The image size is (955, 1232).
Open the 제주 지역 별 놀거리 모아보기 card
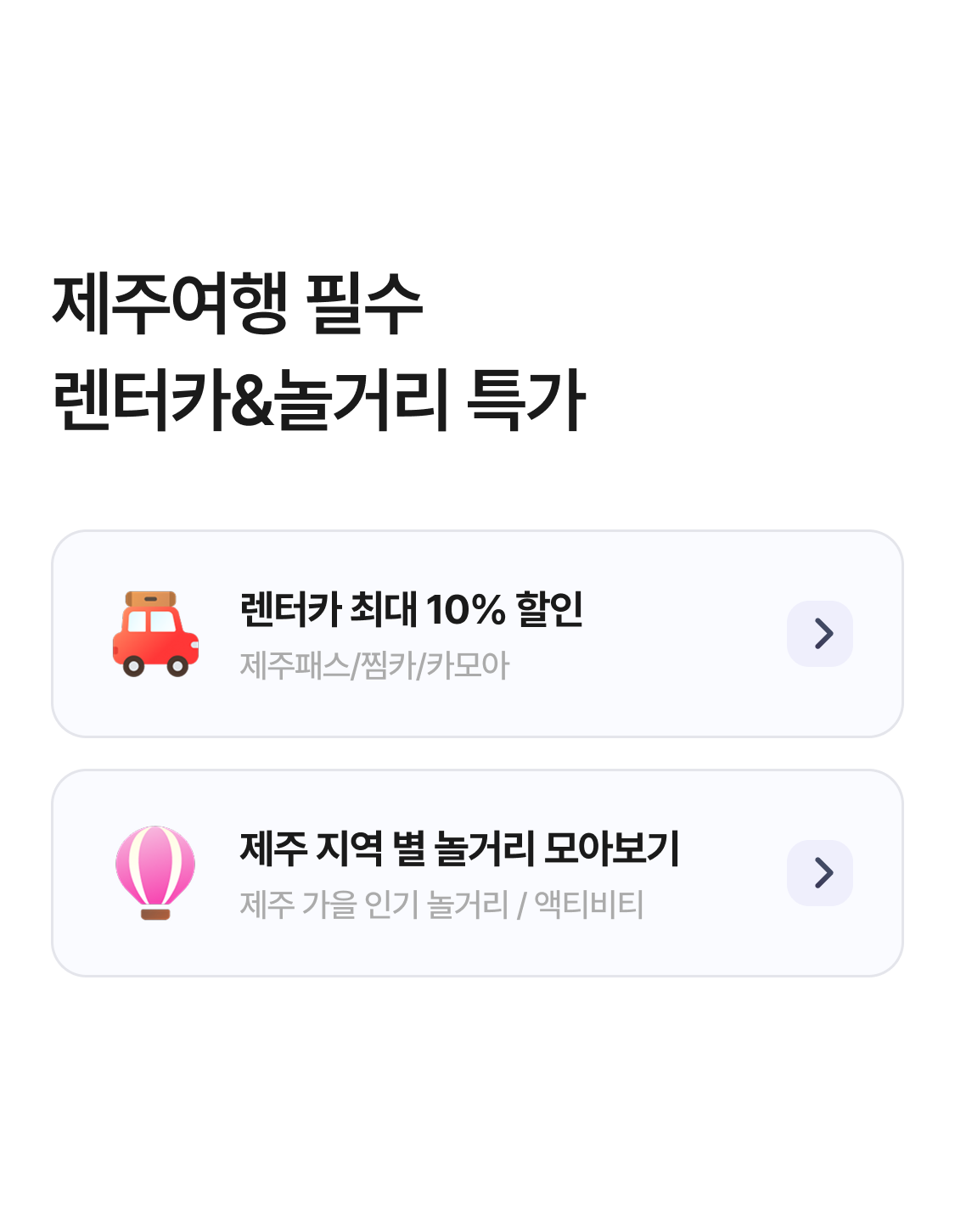click(x=477, y=873)
